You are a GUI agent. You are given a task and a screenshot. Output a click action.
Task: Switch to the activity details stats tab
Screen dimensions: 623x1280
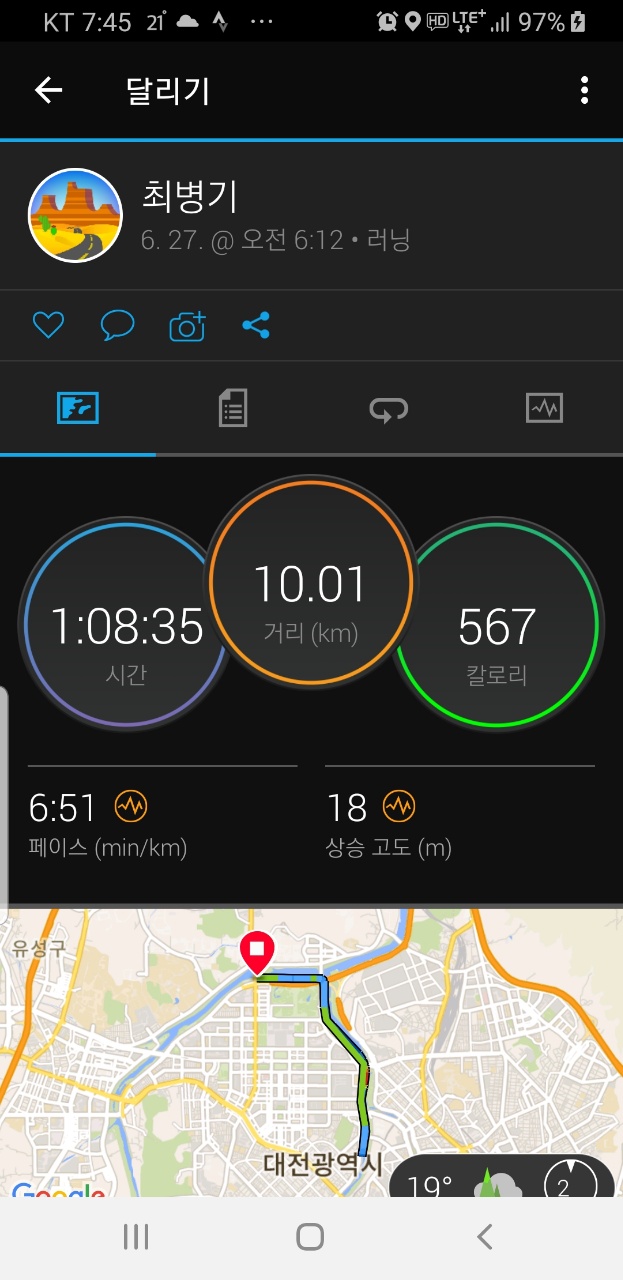pyautogui.click(x=233, y=408)
